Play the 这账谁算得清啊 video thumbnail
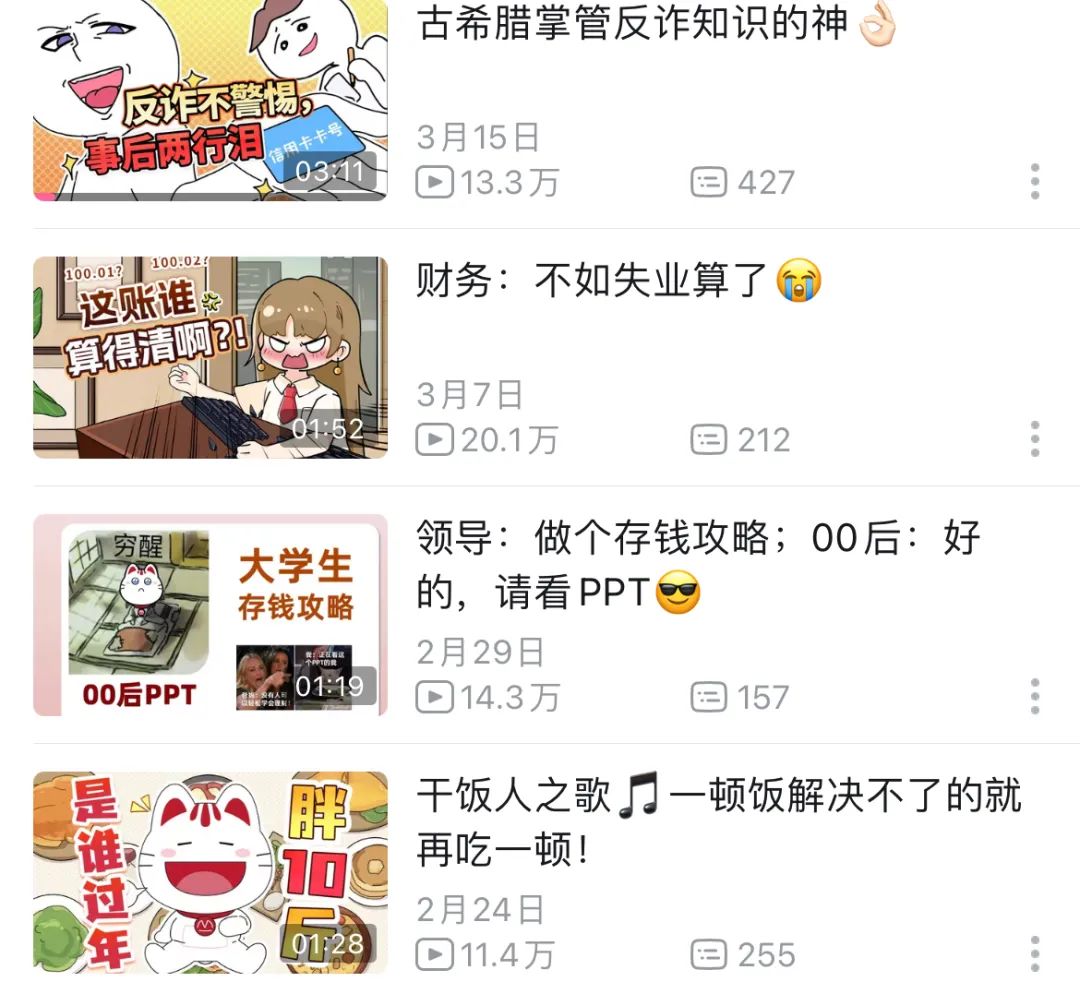 (210, 357)
